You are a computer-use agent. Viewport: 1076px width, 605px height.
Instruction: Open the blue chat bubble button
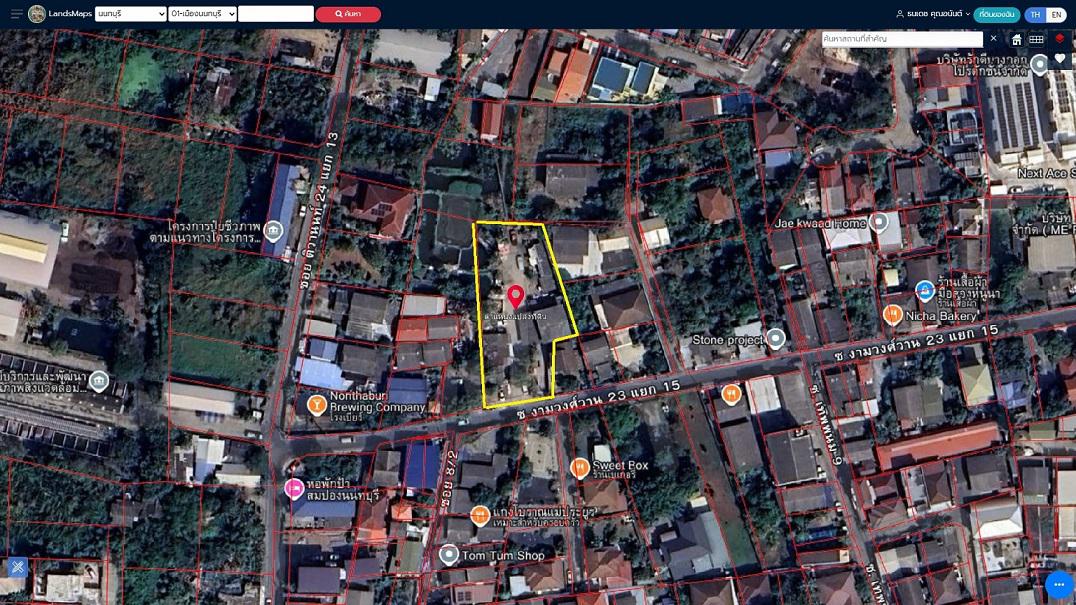[1058, 584]
